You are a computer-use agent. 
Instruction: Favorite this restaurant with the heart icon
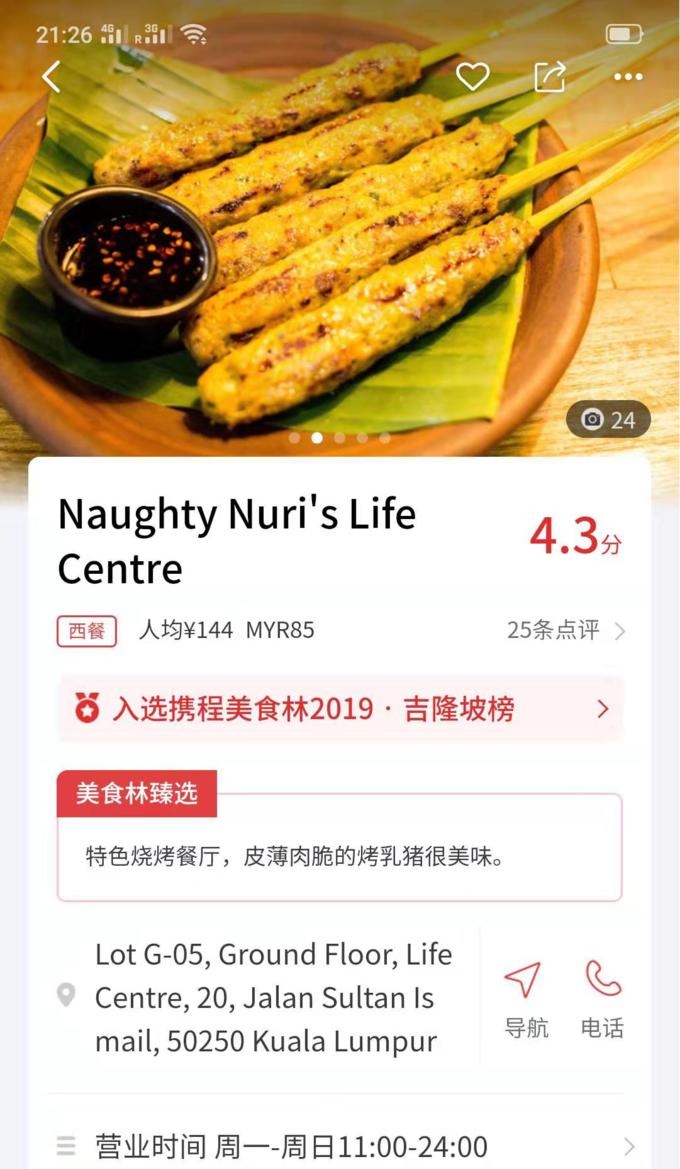[x=472, y=76]
